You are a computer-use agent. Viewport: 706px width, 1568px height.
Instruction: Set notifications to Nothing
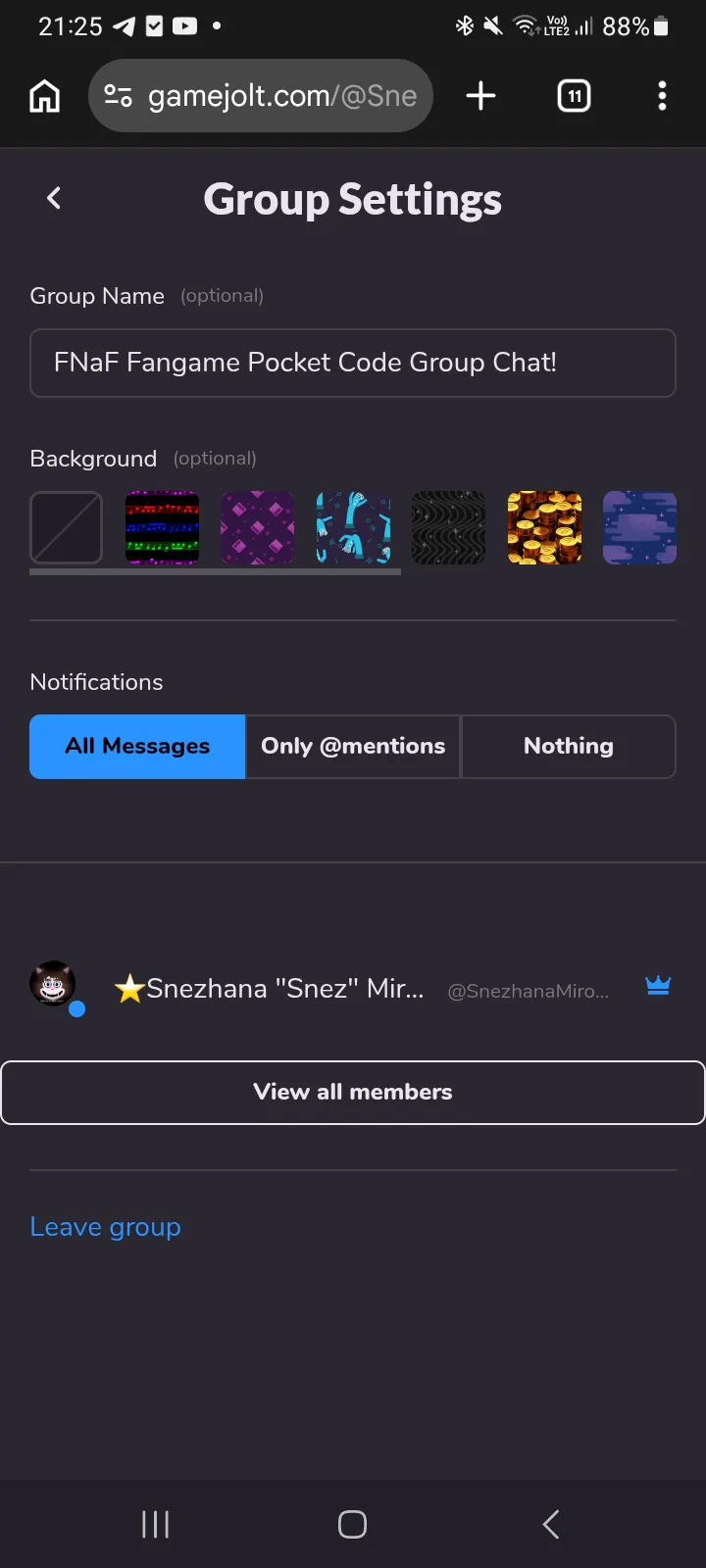(x=568, y=747)
